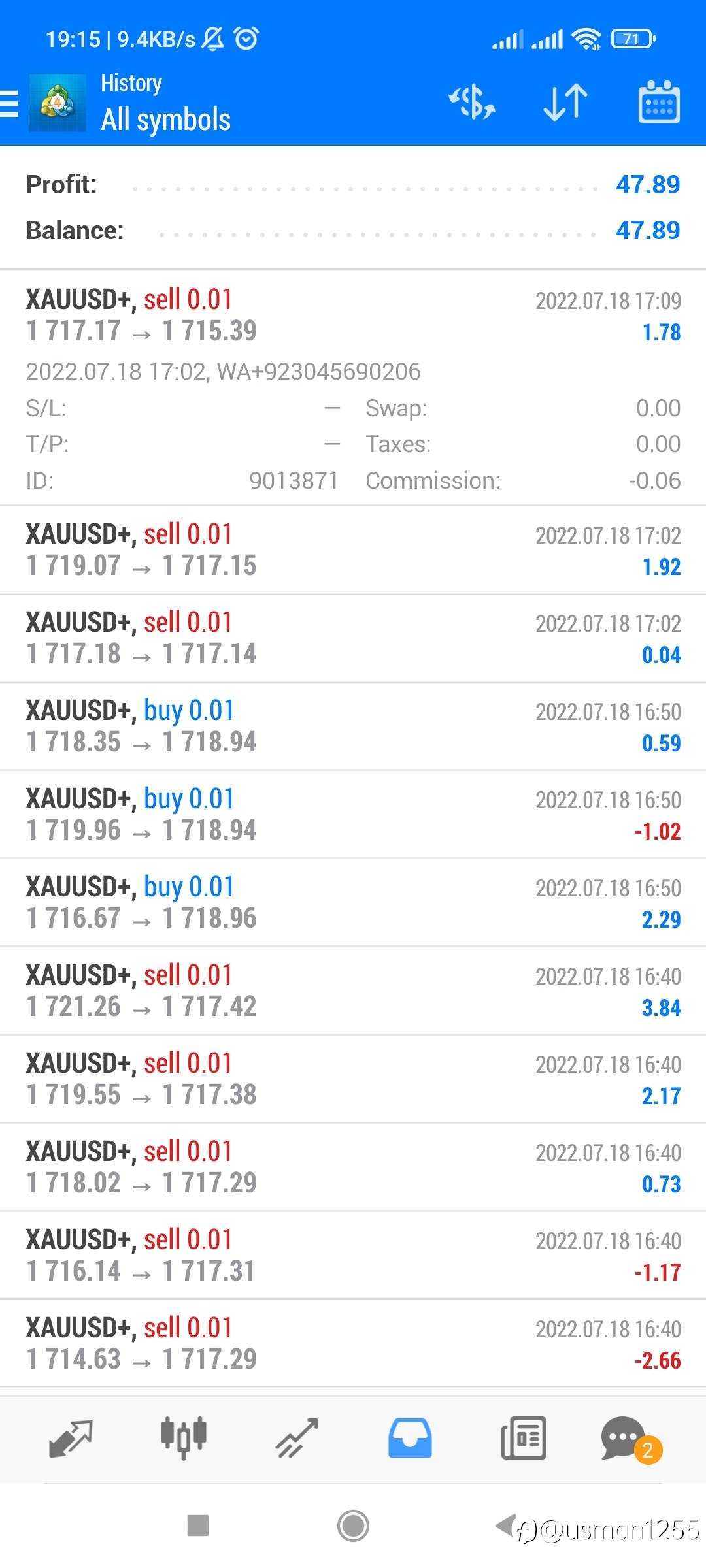Tap the system home button

[353, 1526]
